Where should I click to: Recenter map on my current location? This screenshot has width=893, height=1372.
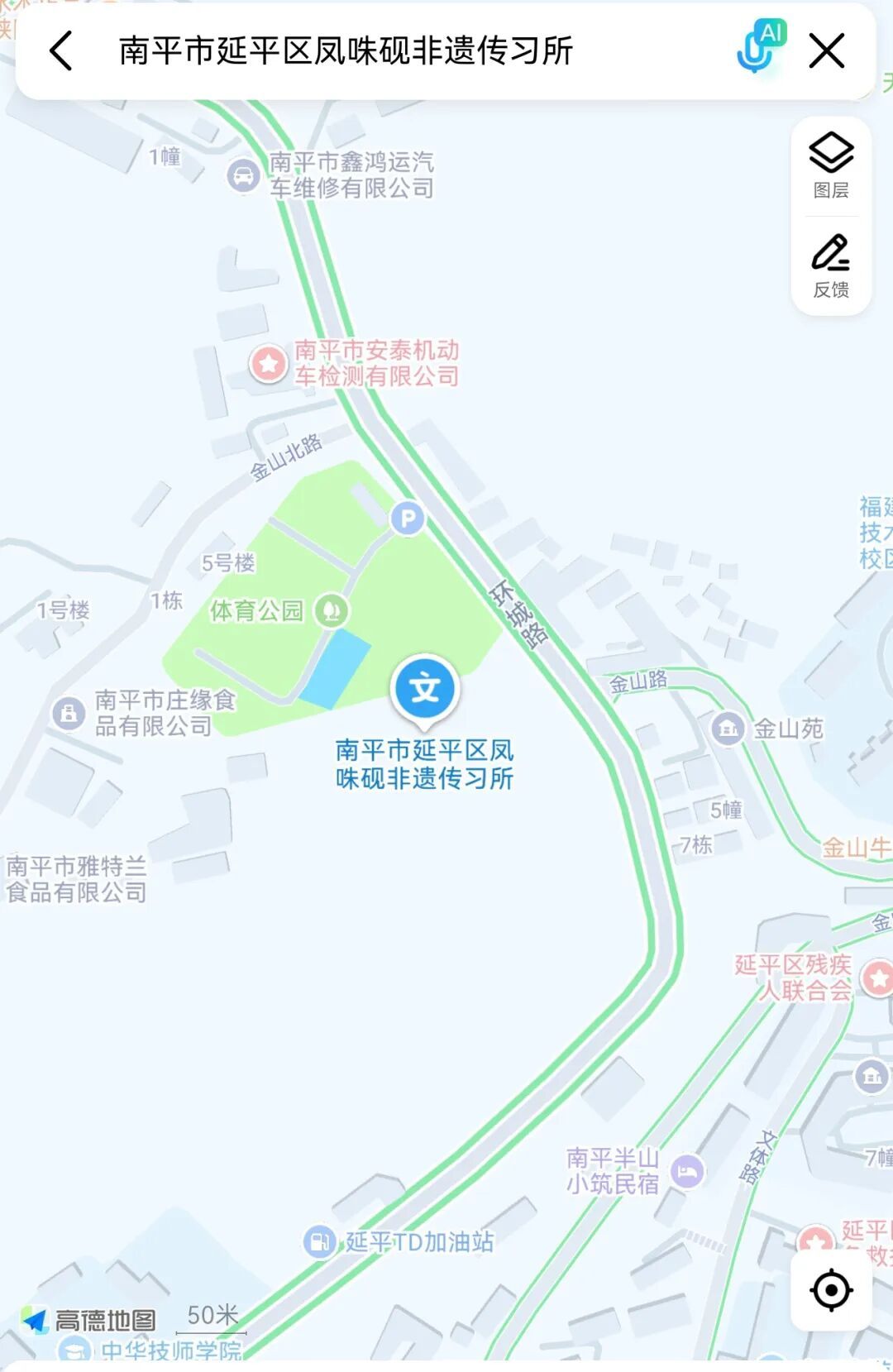[x=831, y=1289]
